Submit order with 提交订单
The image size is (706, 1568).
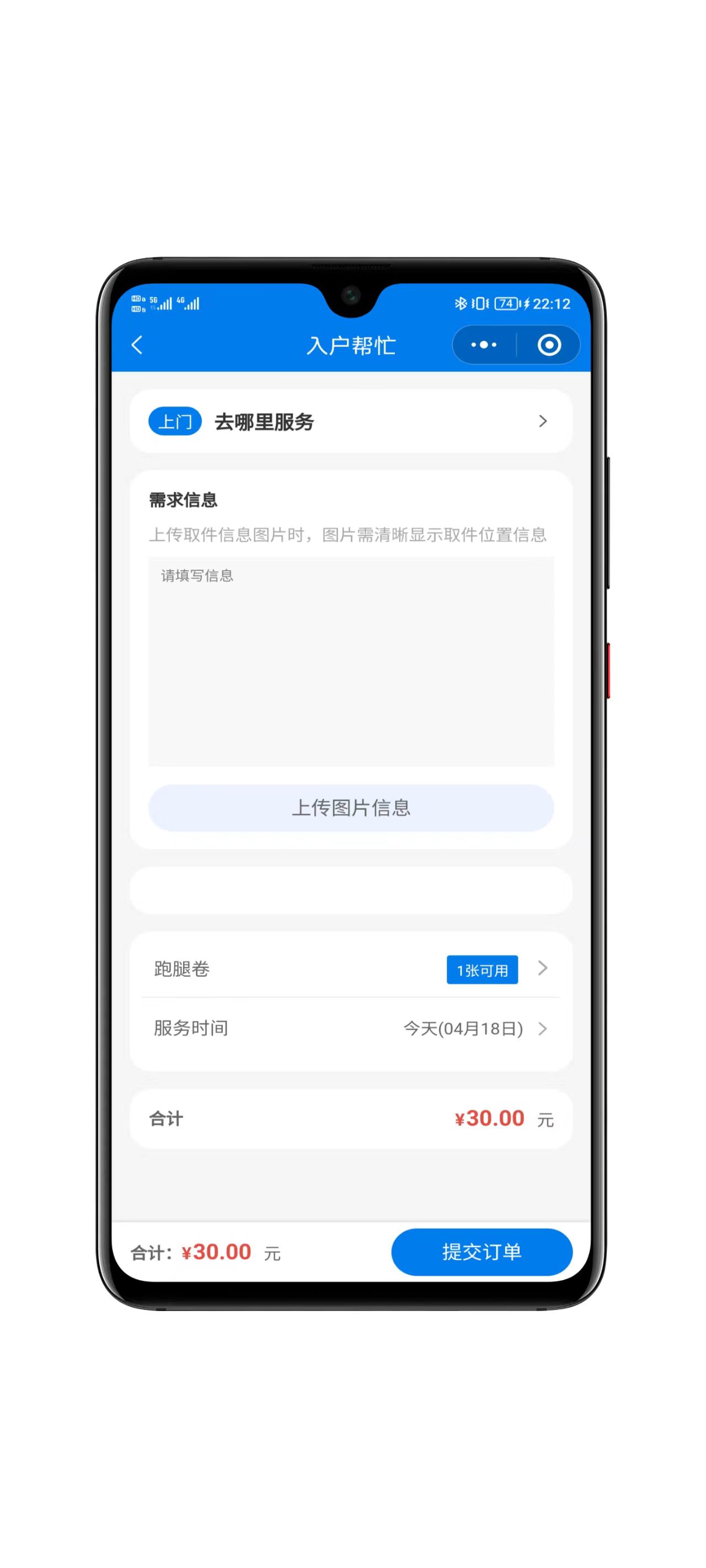click(x=481, y=1252)
